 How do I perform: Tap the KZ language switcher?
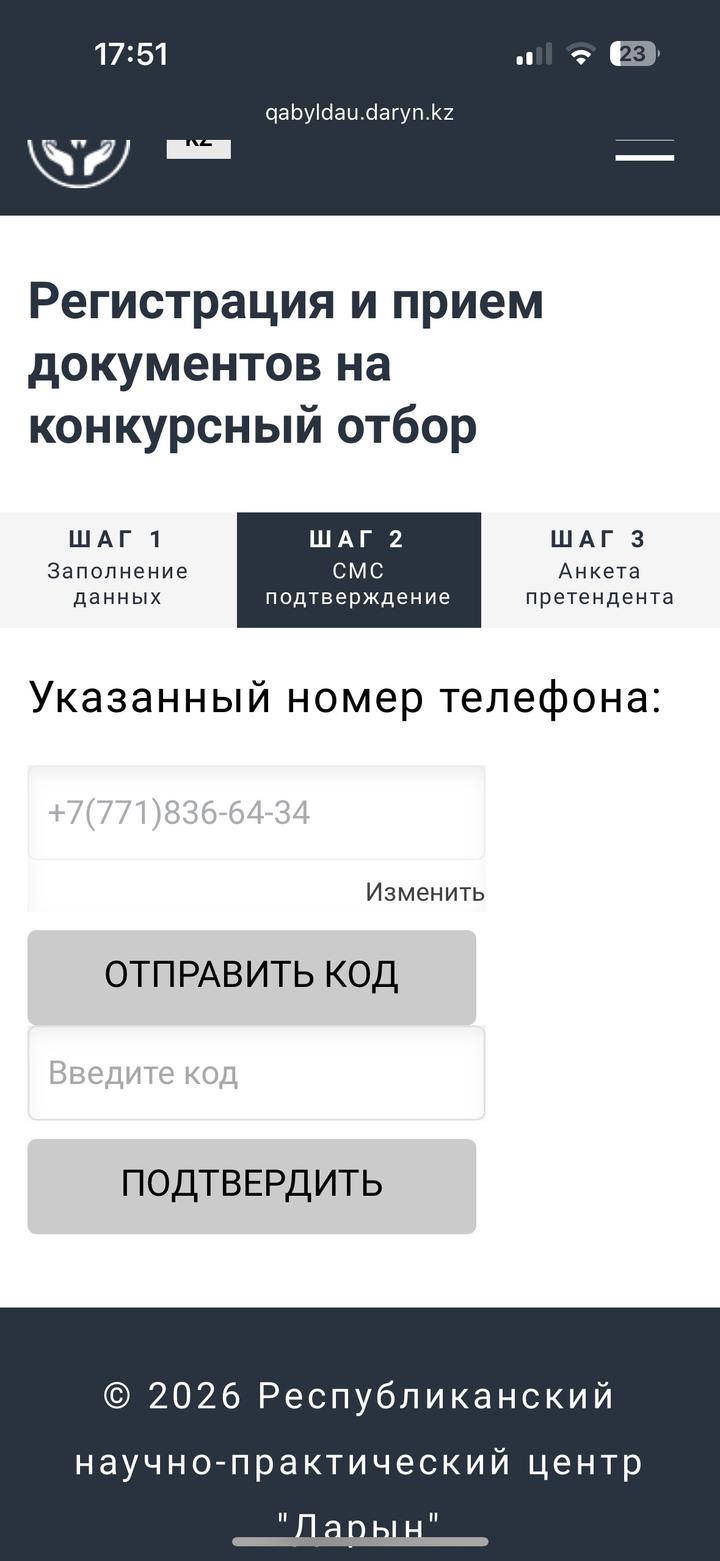tap(198, 145)
